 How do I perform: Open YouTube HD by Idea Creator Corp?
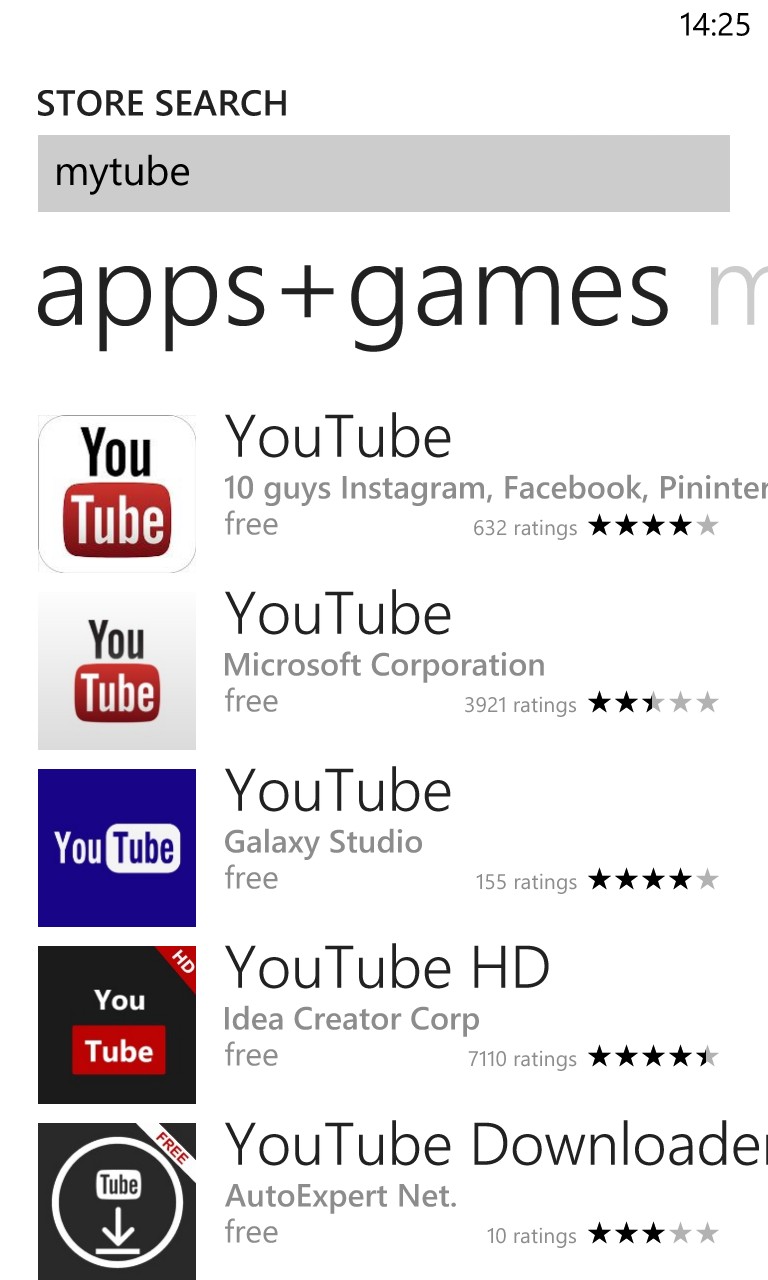coord(403,1025)
